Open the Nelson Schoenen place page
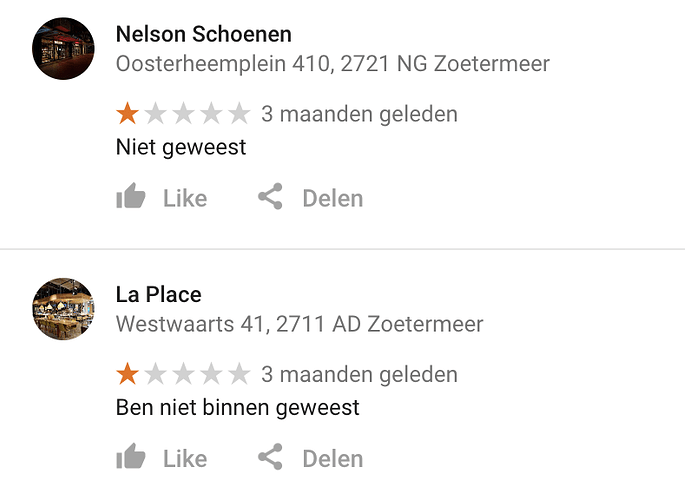 coord(204,34)
